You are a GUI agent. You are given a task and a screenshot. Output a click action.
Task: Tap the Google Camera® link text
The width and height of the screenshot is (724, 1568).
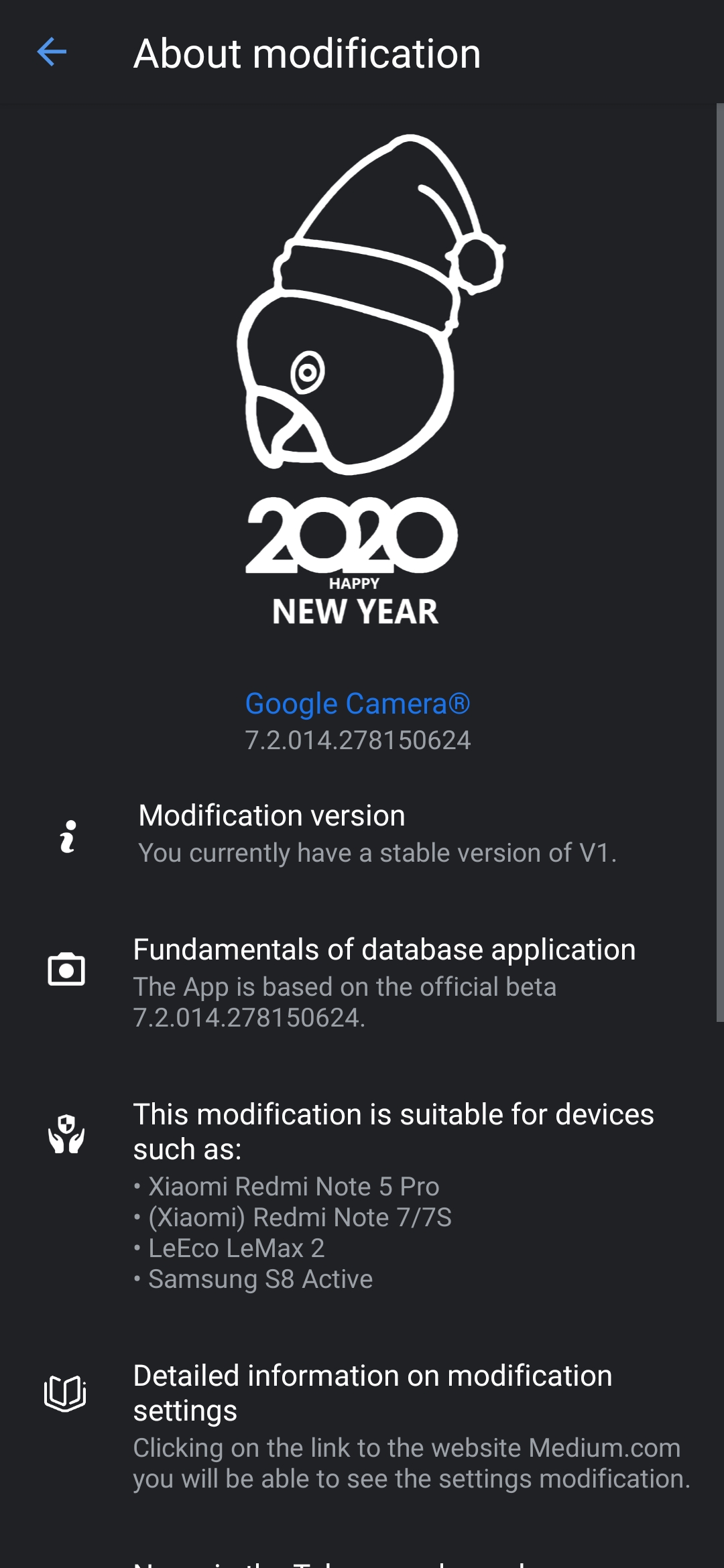[357, 704]
